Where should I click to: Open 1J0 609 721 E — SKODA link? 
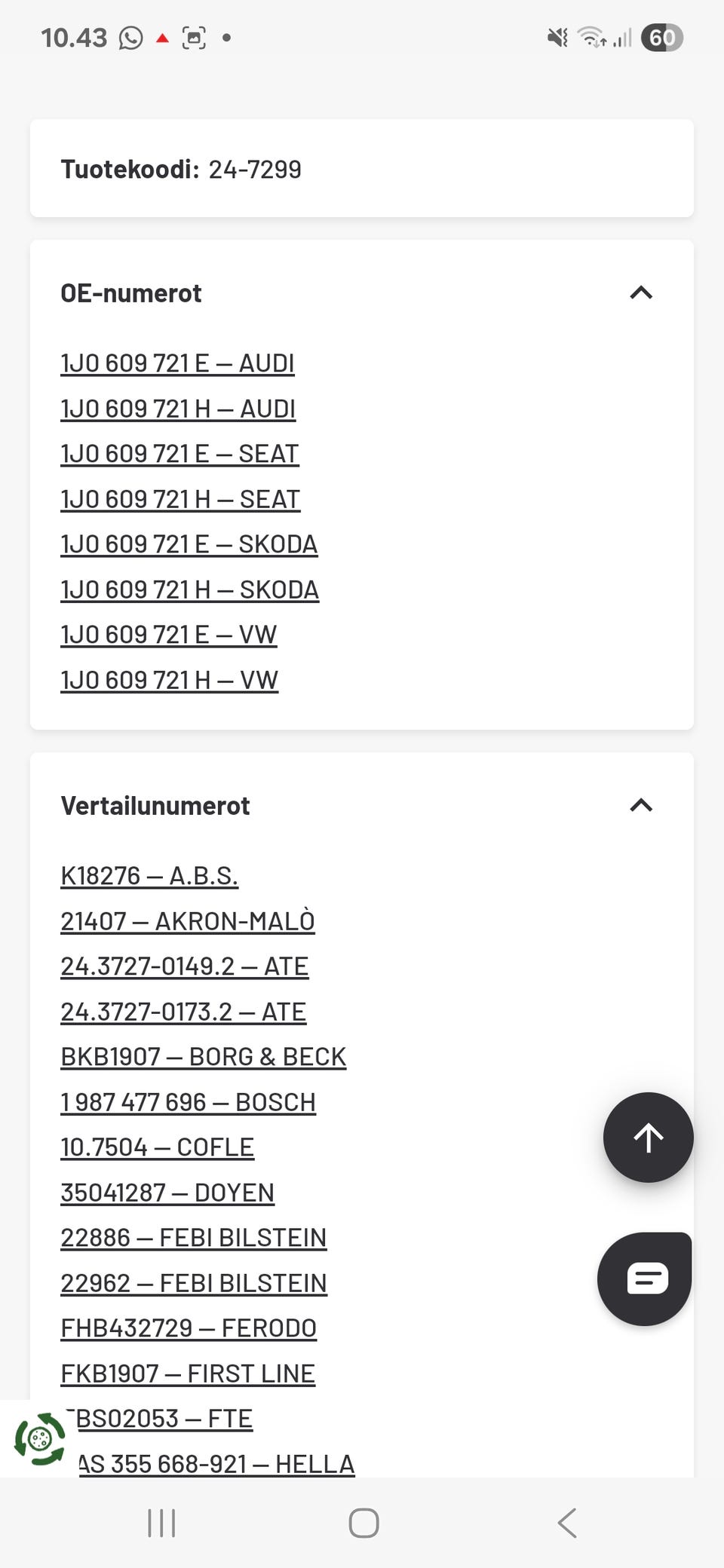tap(189, 544)
